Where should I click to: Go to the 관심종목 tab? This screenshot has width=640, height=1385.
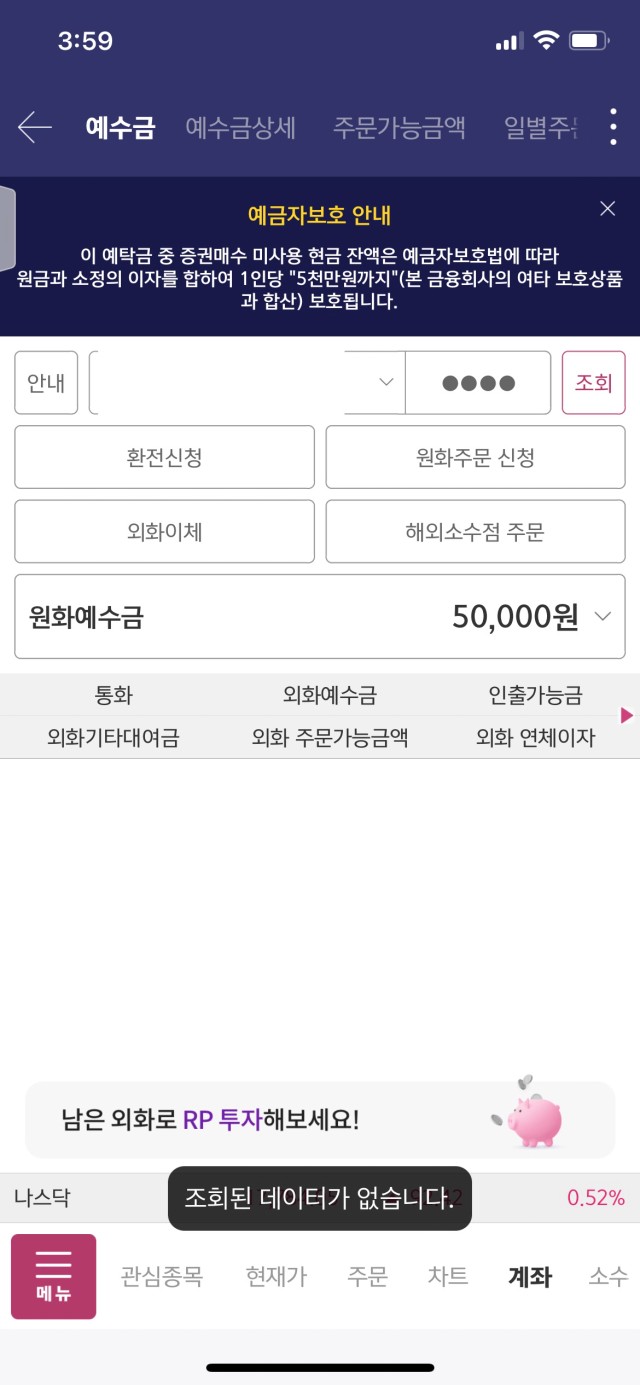(162, 1276)
